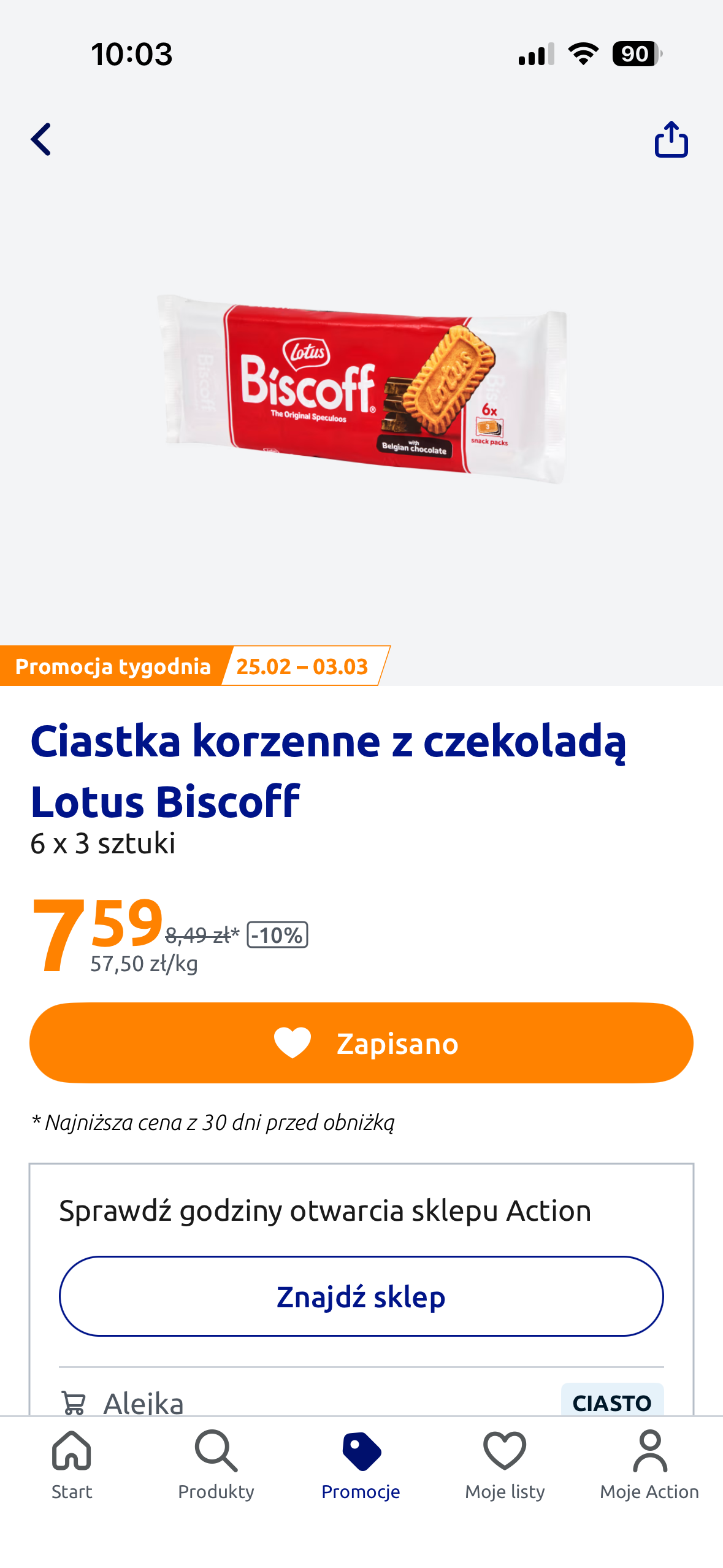Go to Moje listy

(505, 1464)
